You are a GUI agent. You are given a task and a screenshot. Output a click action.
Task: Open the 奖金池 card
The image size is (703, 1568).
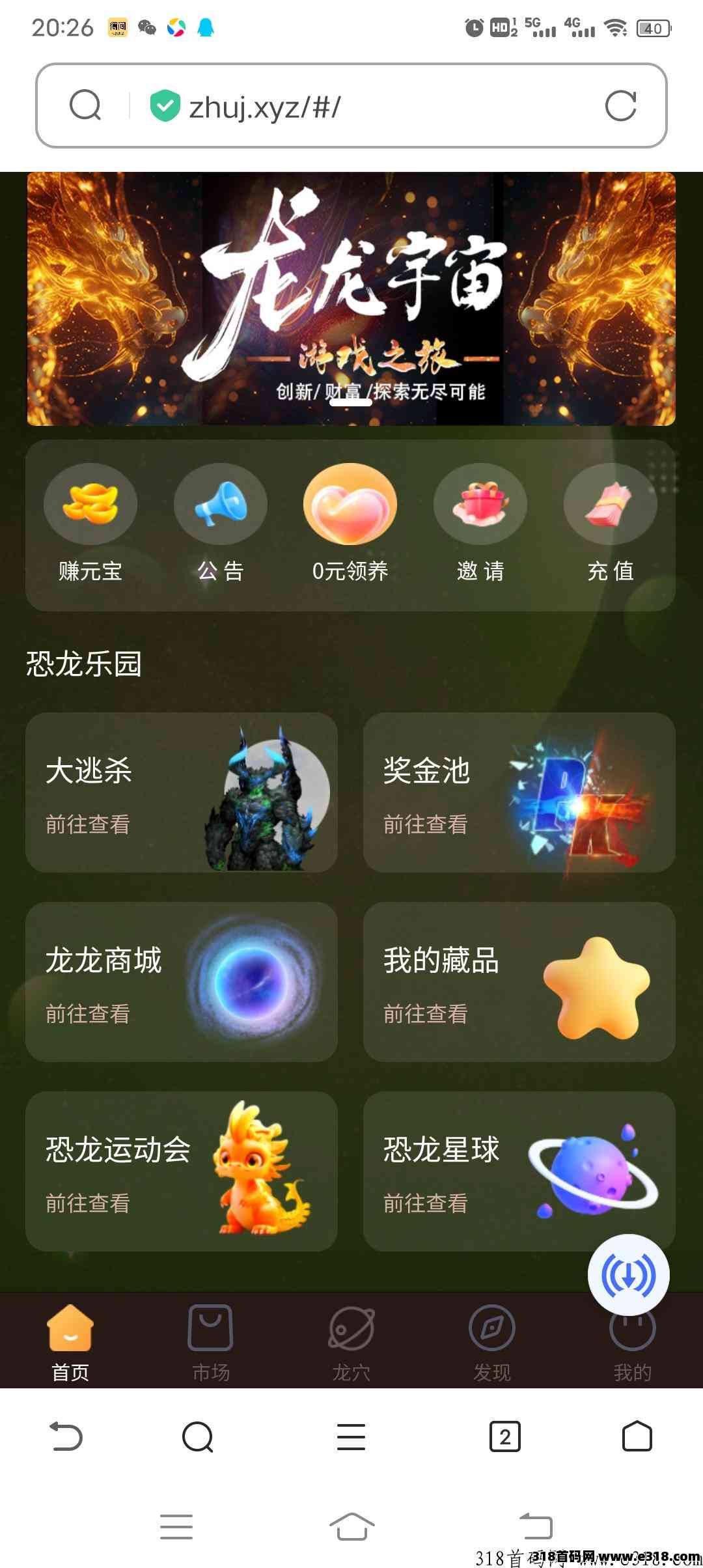pos(519,792)
